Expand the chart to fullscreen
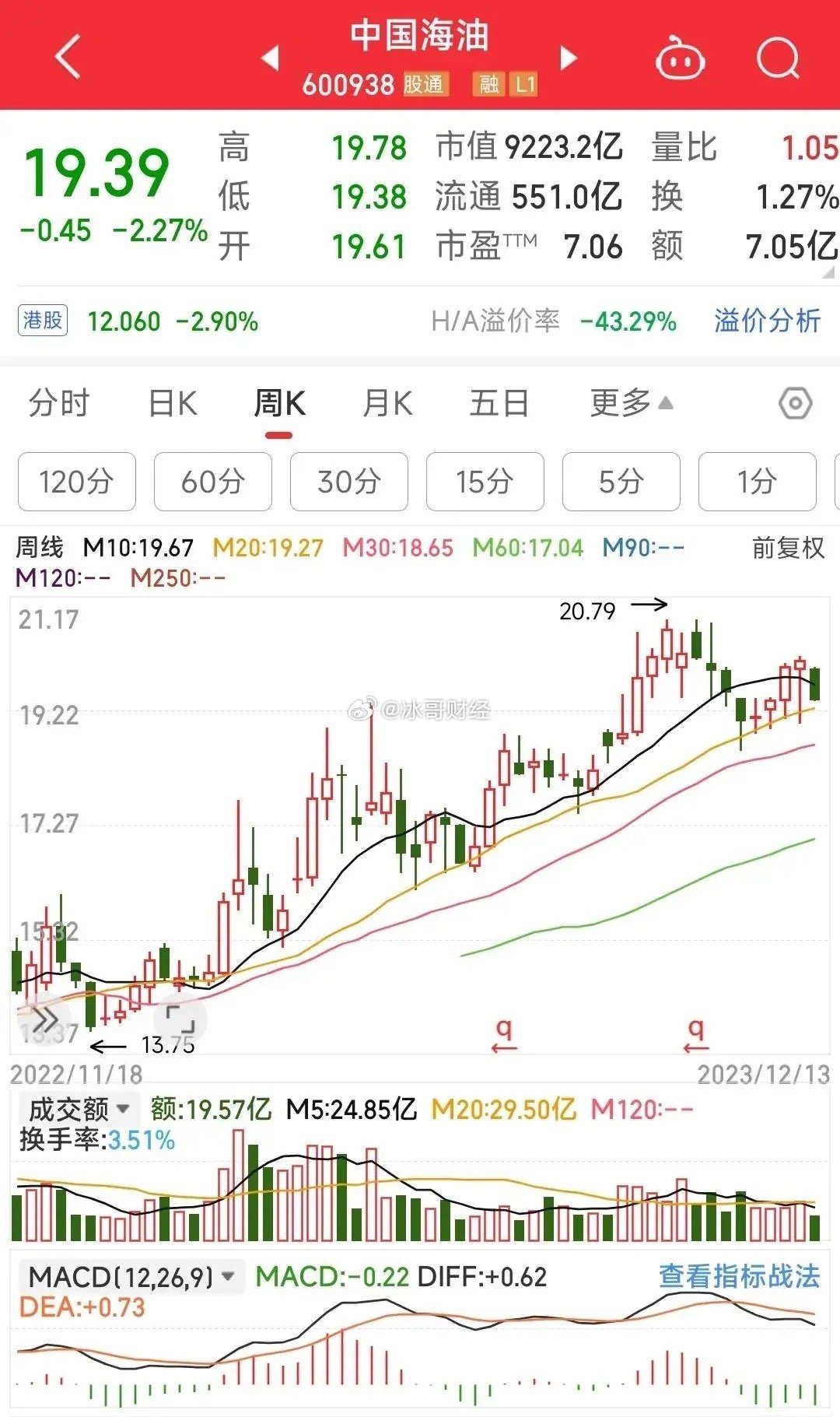840x1417 pixels. (180, 1019)
